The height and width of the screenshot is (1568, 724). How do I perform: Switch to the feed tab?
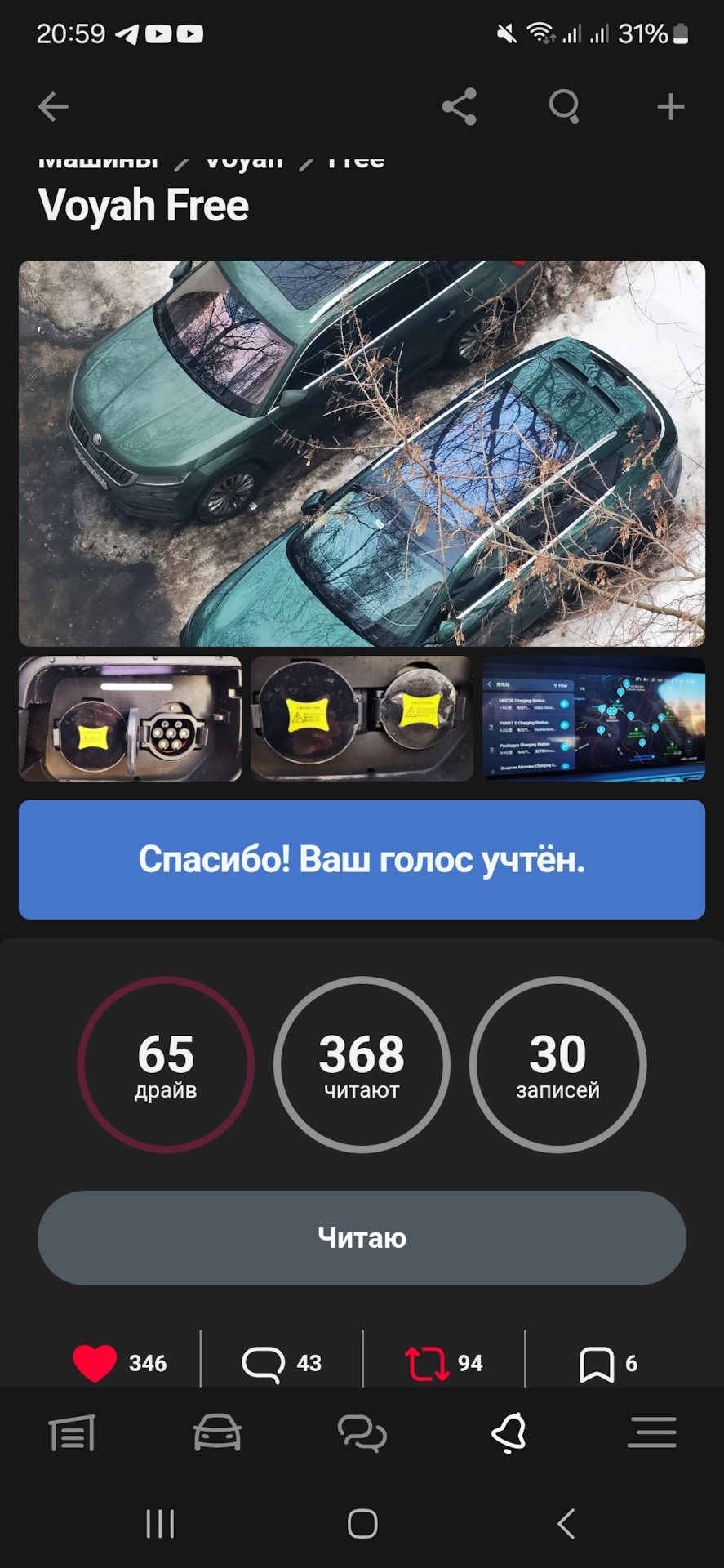72,1432
